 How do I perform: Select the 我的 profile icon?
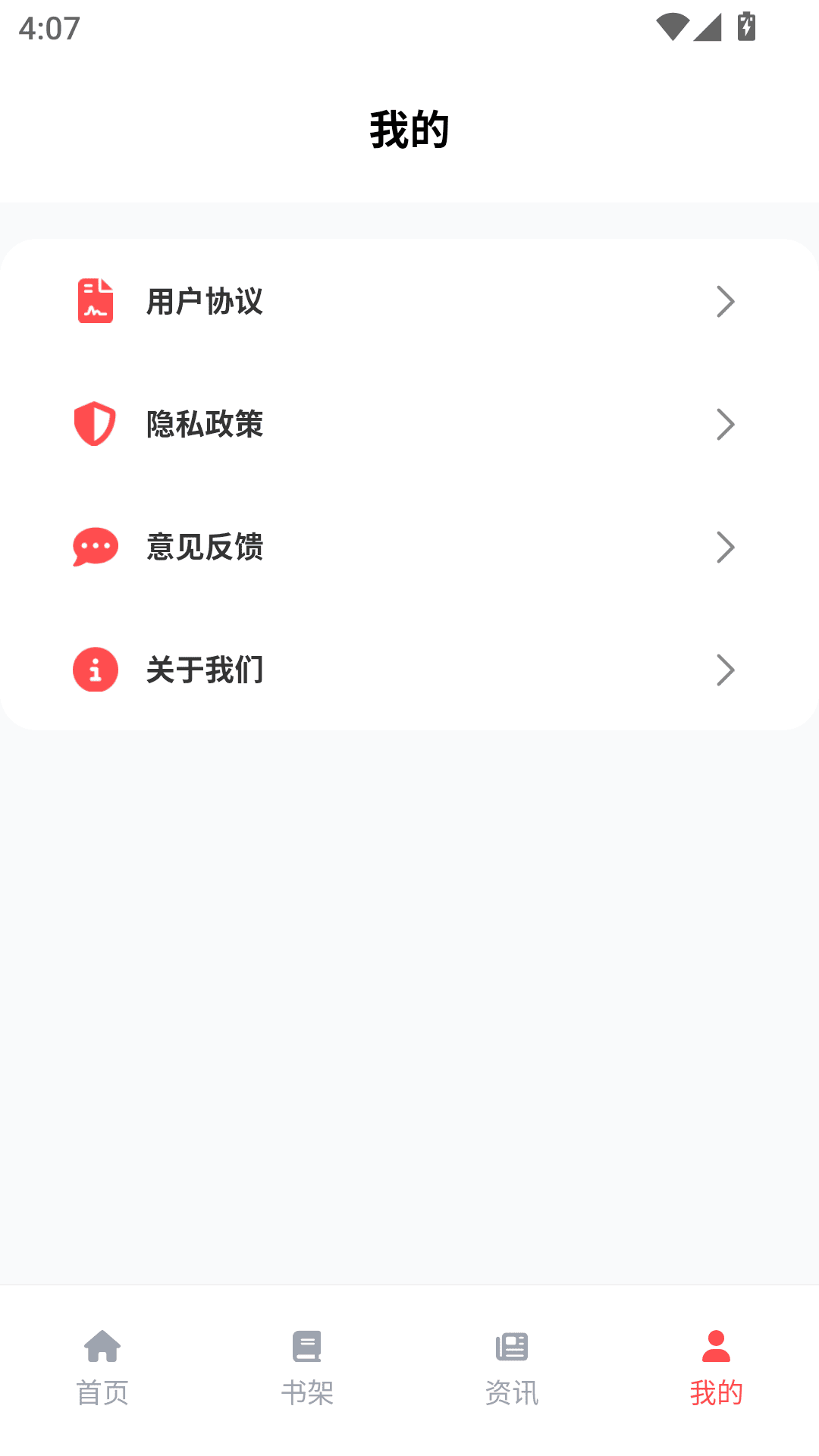coord(715,1345)
